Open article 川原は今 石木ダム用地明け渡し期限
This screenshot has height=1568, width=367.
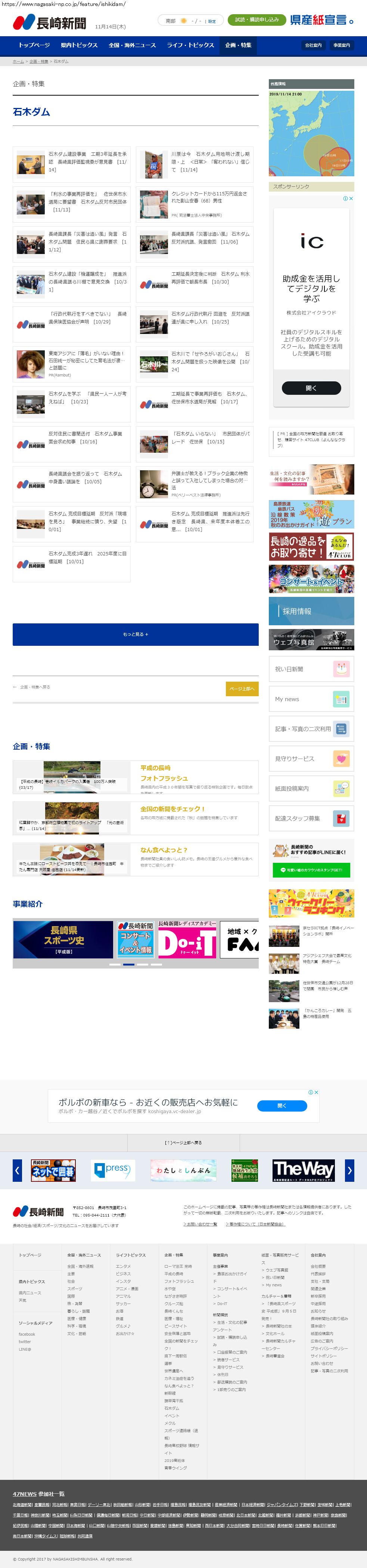click(x=210, y=162)
